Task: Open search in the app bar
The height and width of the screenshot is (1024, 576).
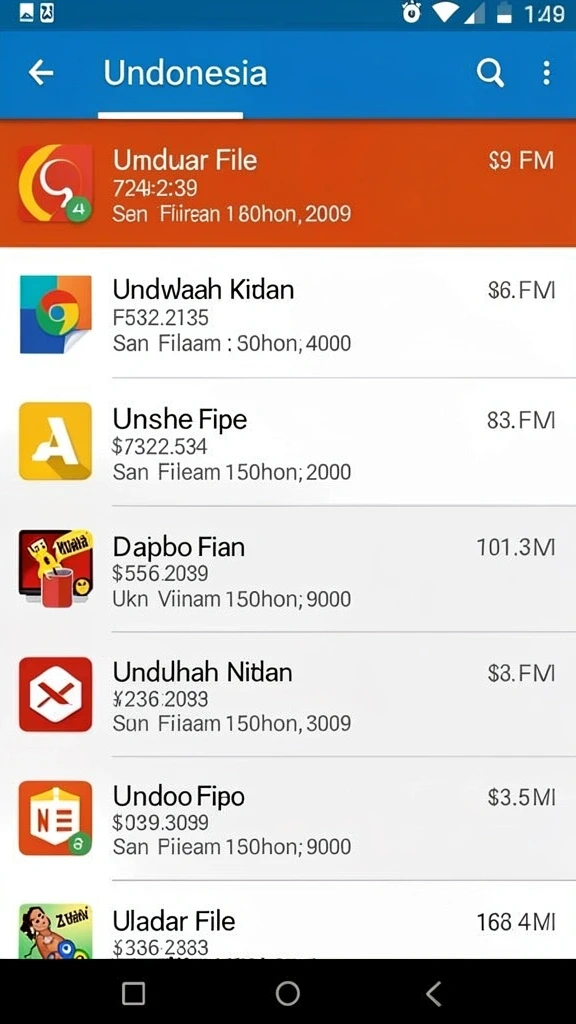Action: (490, 73)
